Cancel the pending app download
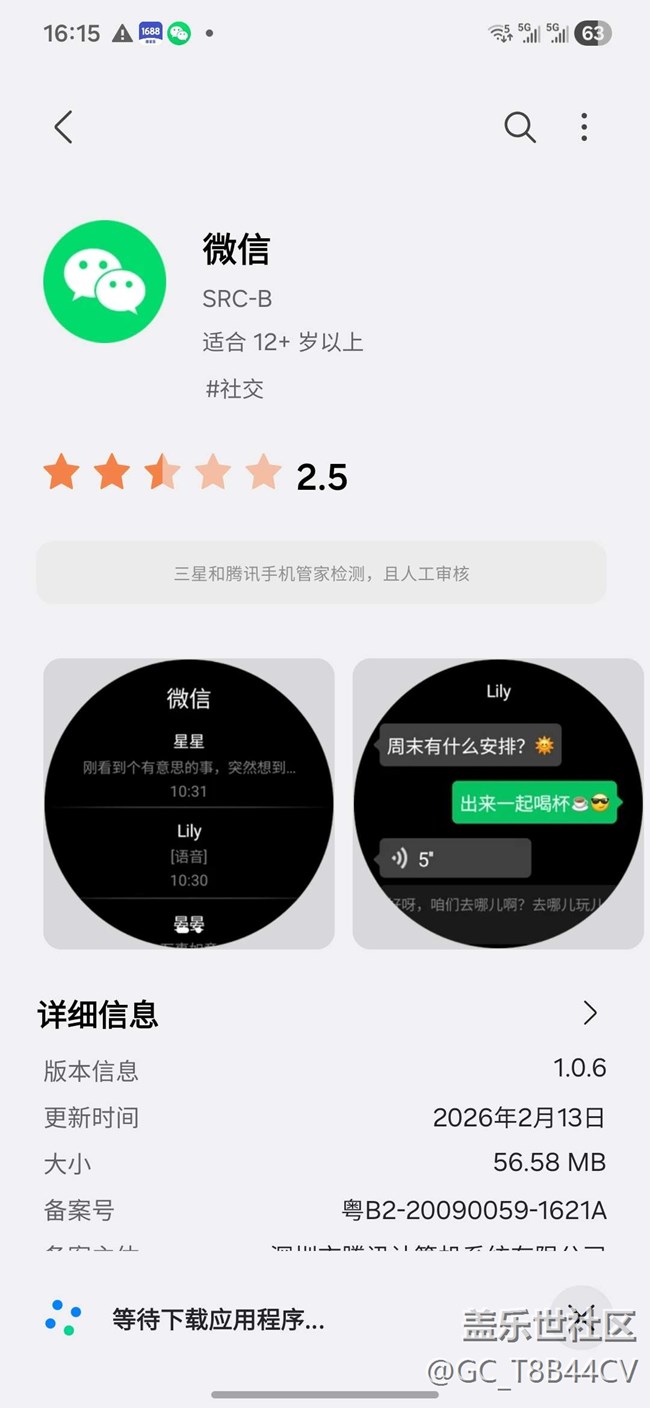 point(581,1316)
